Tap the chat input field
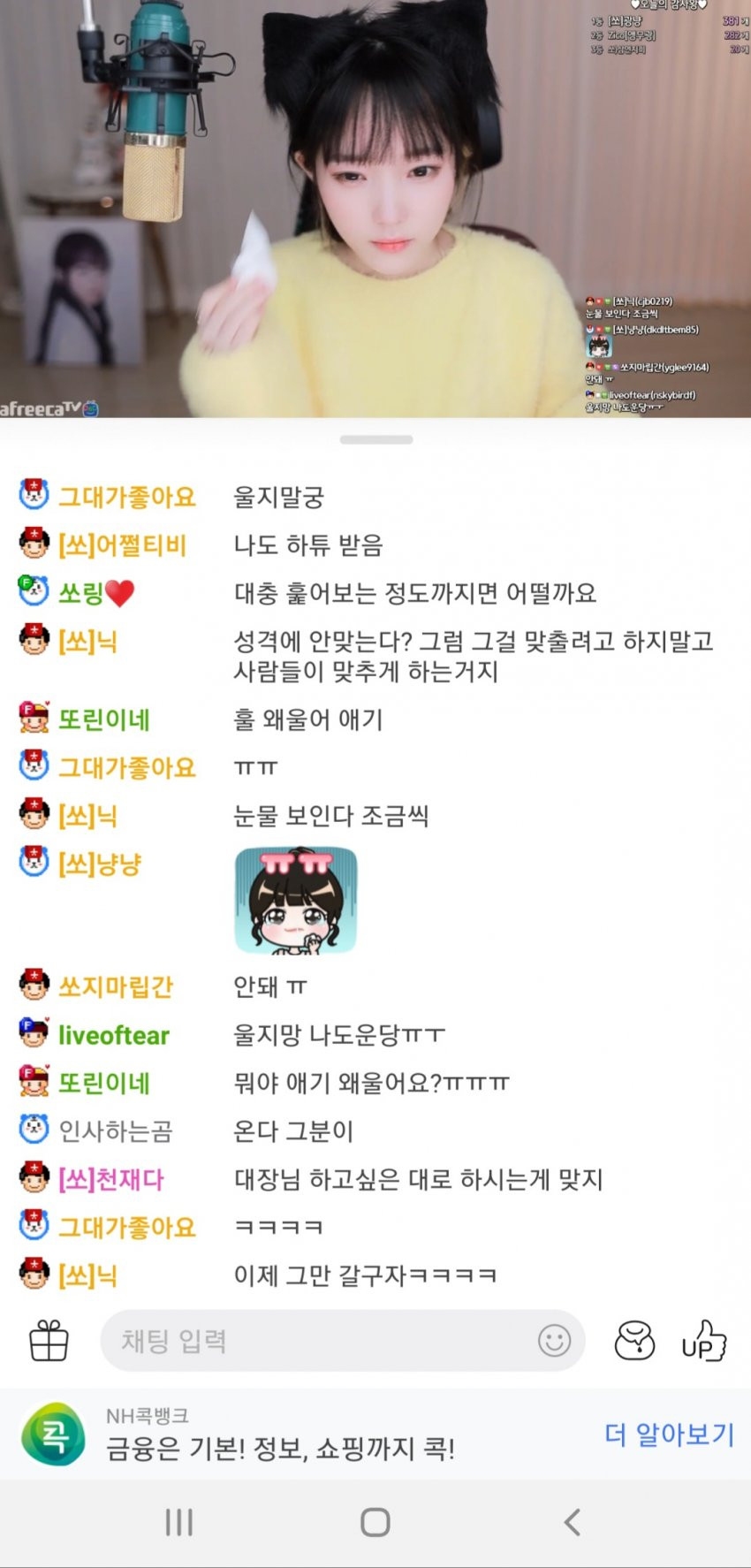This screenshot has height=1568, width=751. click(318, 1341)
